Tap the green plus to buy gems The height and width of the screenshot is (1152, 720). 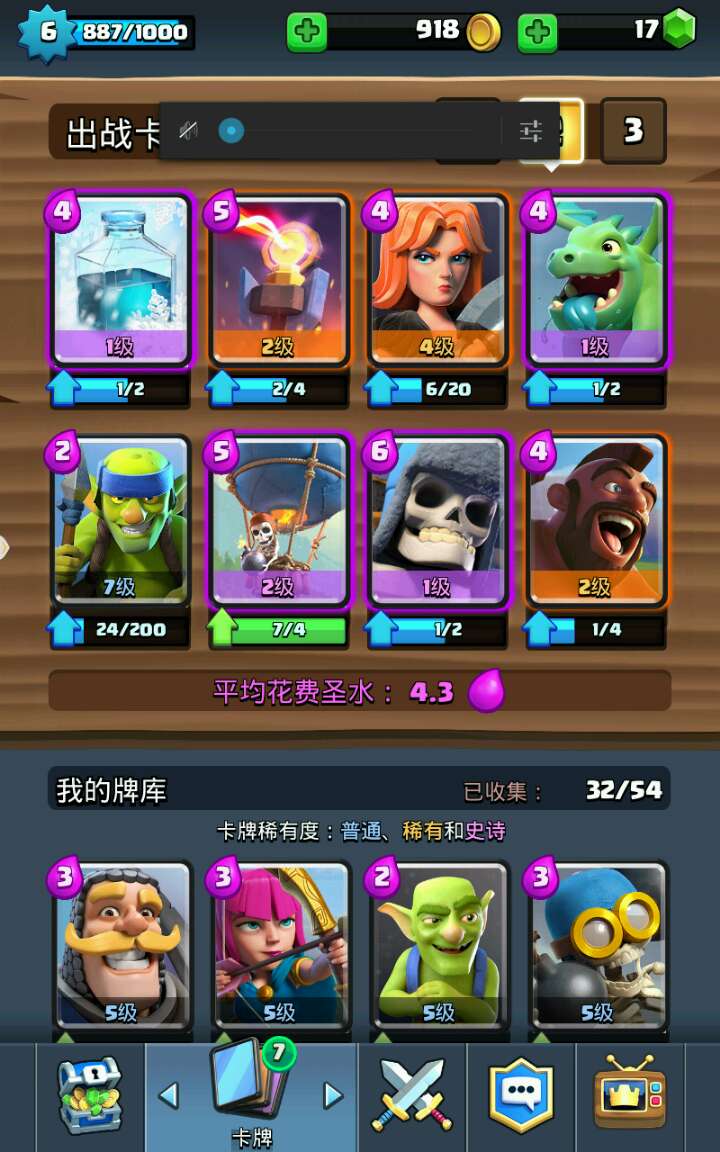coord(537,32)
